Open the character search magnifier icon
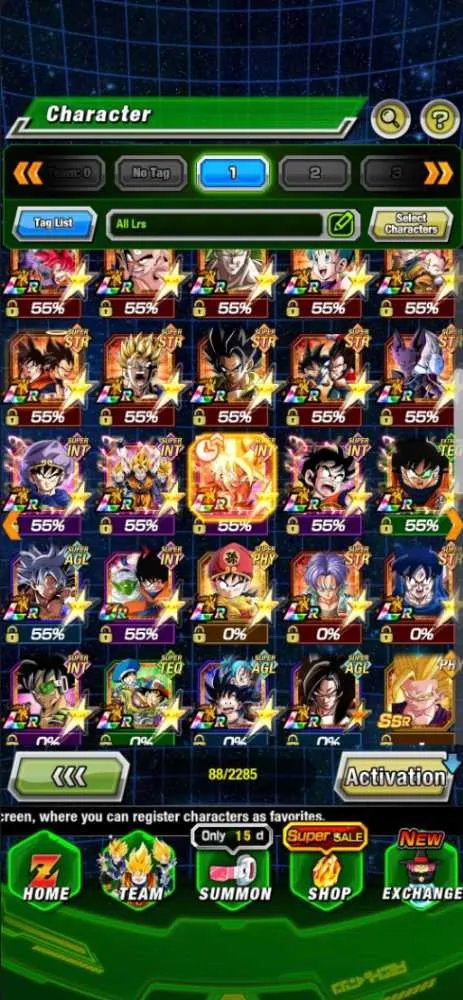463x1000 pixels. click(391, 119)
